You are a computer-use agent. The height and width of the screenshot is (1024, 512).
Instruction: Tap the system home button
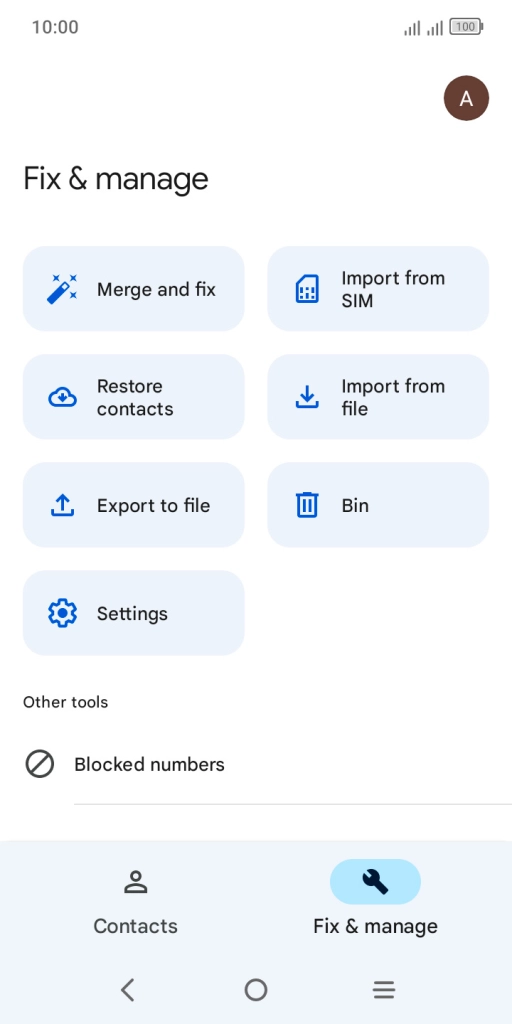click(256, 990)
